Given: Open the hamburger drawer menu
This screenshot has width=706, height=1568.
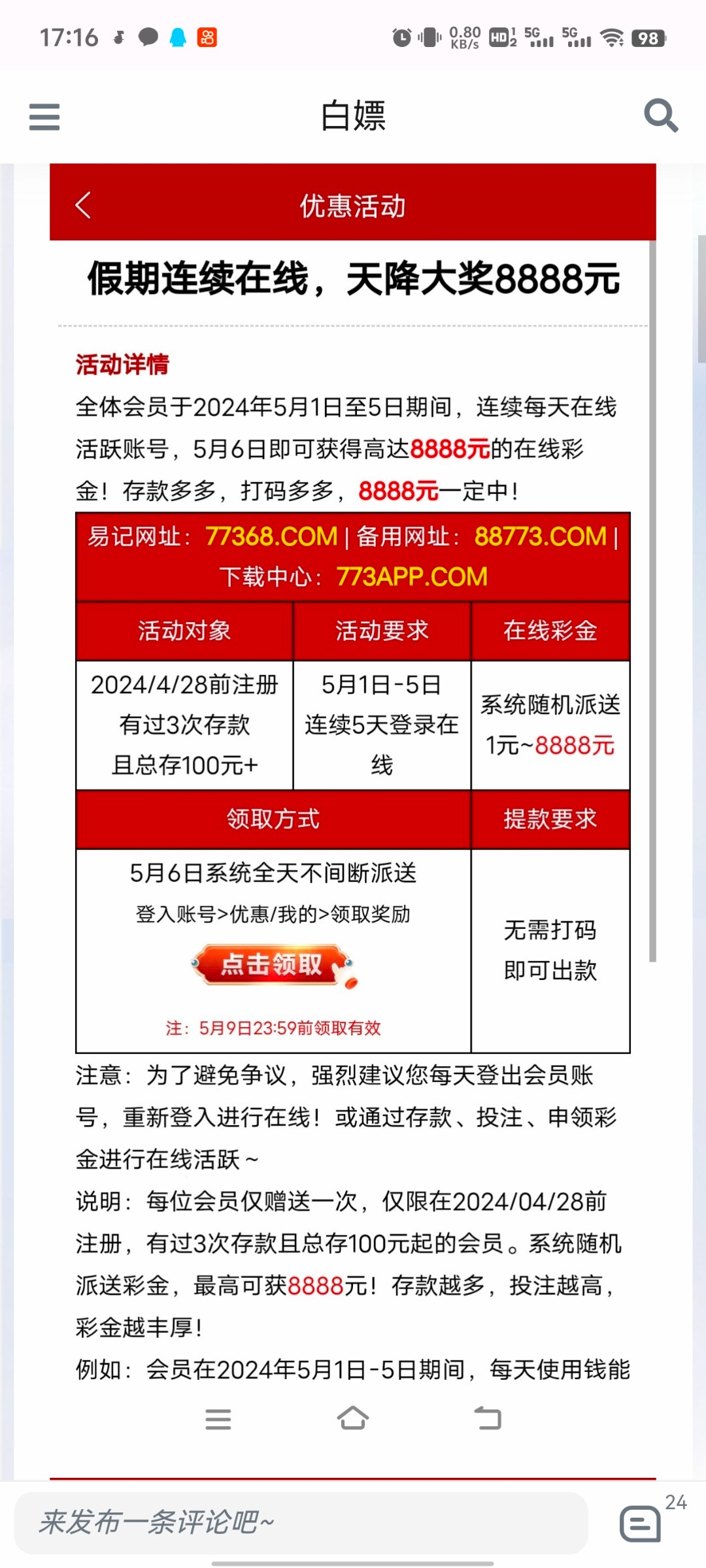Looking at the screenshot, I should coord(44,117).
